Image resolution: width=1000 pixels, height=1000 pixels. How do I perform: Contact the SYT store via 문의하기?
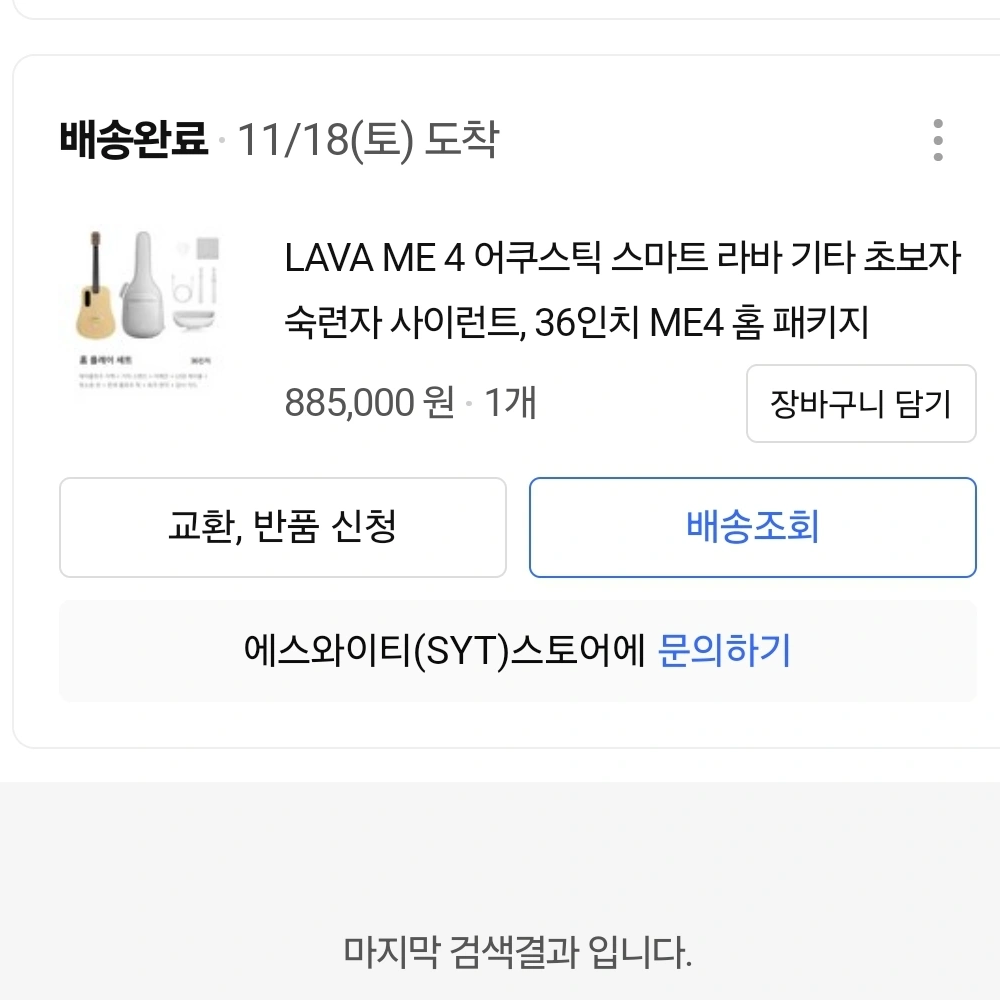point(724,651)
